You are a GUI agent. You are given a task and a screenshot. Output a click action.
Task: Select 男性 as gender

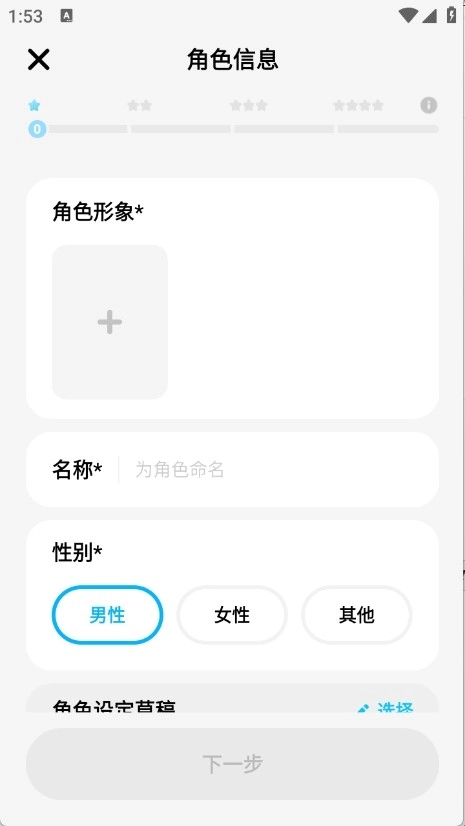coord(107,615)
